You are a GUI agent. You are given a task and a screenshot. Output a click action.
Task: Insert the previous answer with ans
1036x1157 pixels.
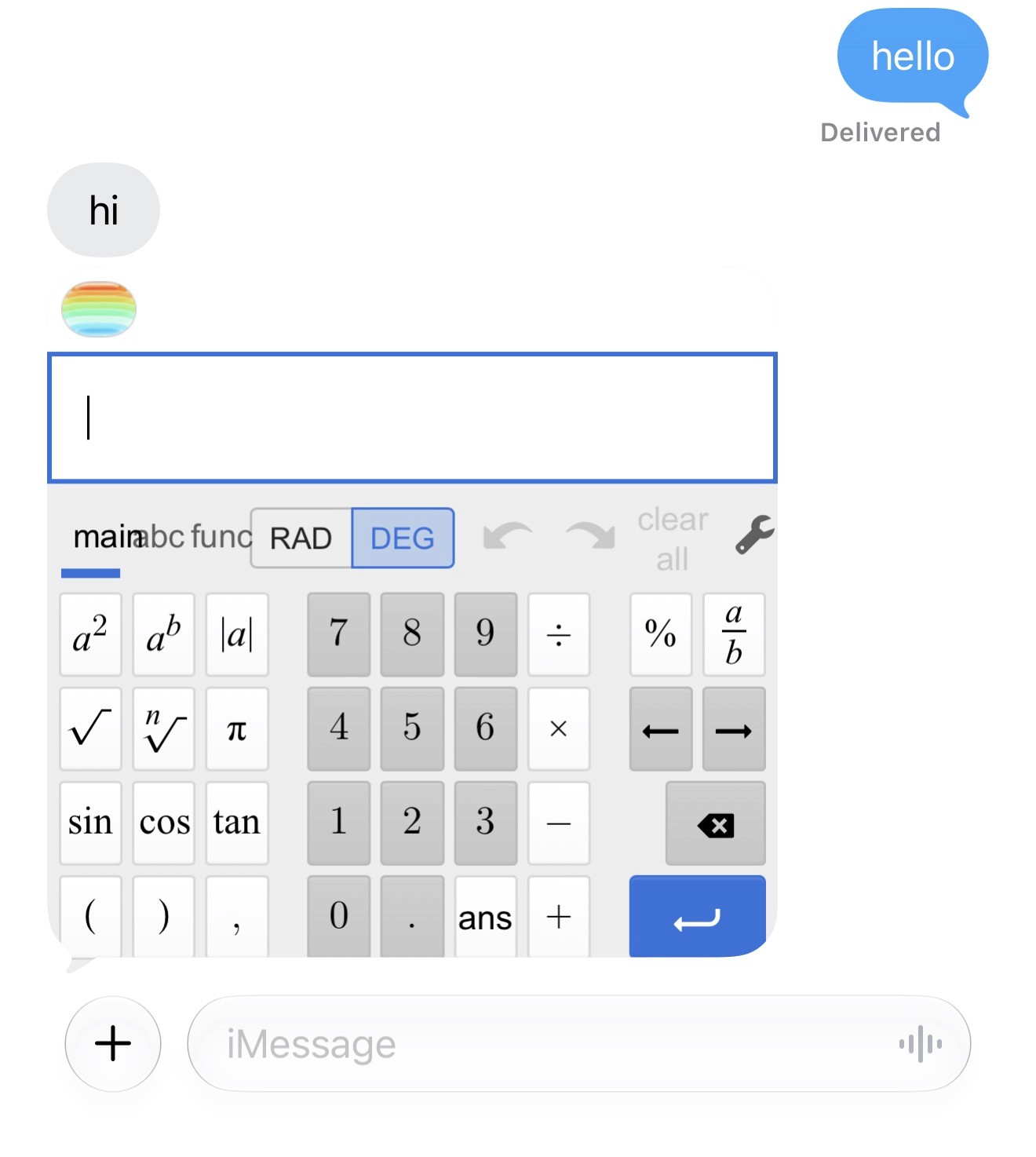tap(485, 916)
